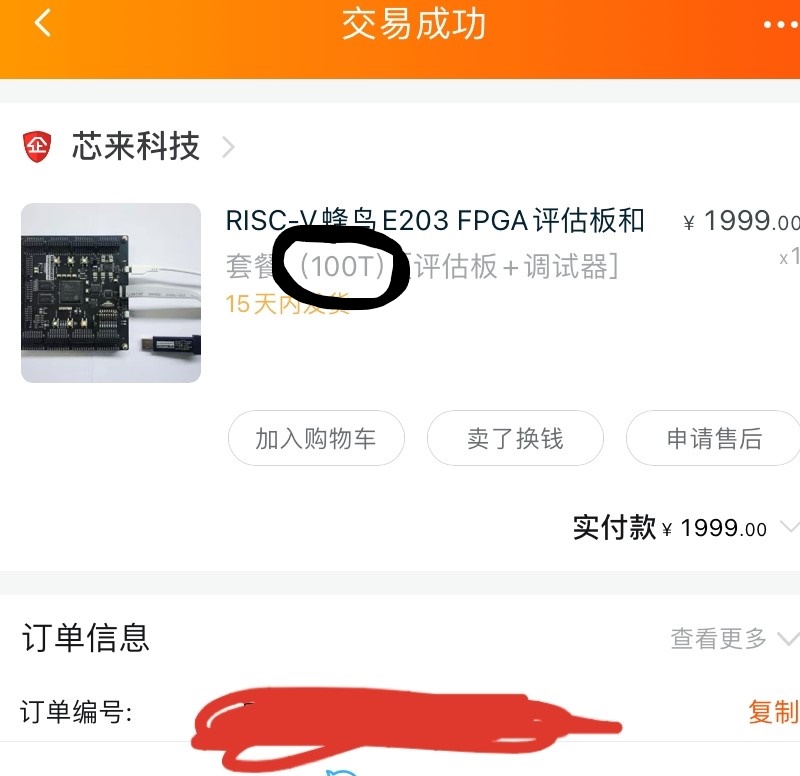
Task: Tap 申请售后 for after-sales service
Action: point(713,438)
